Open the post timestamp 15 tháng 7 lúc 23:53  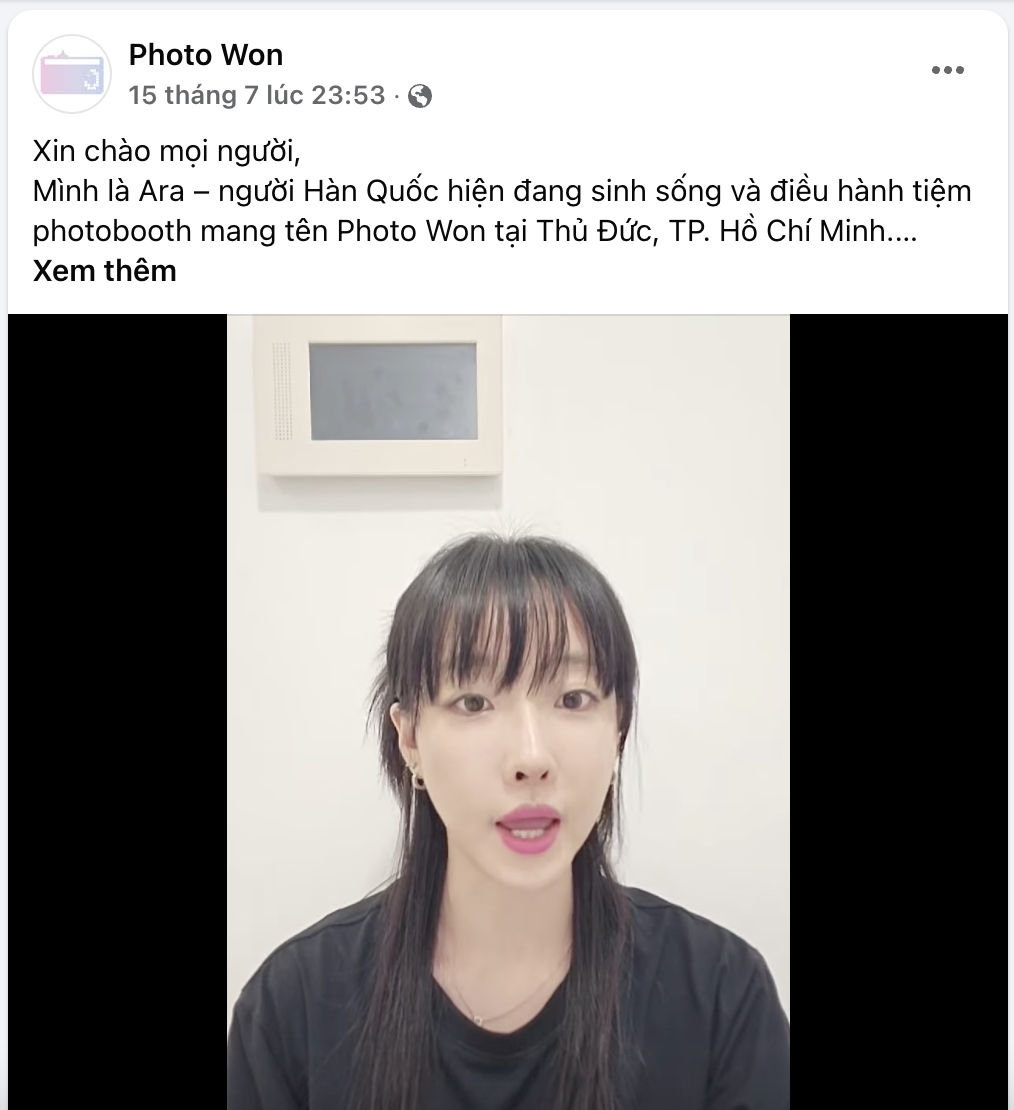(257, 96)
